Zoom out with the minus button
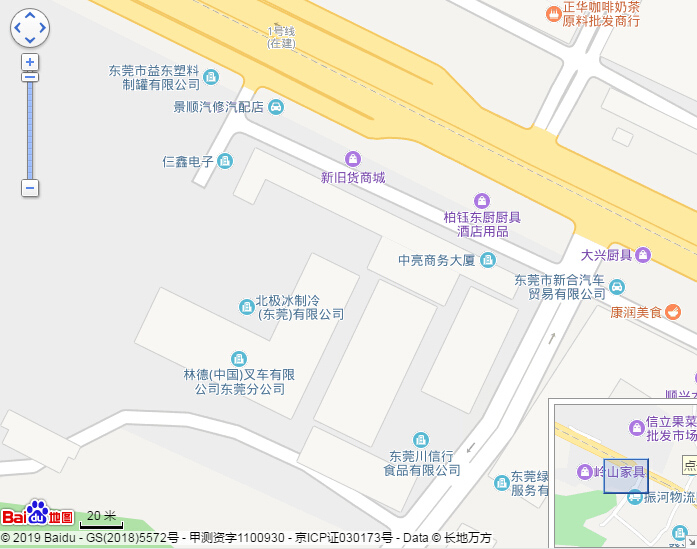697x549 pixels. point(30,188)
